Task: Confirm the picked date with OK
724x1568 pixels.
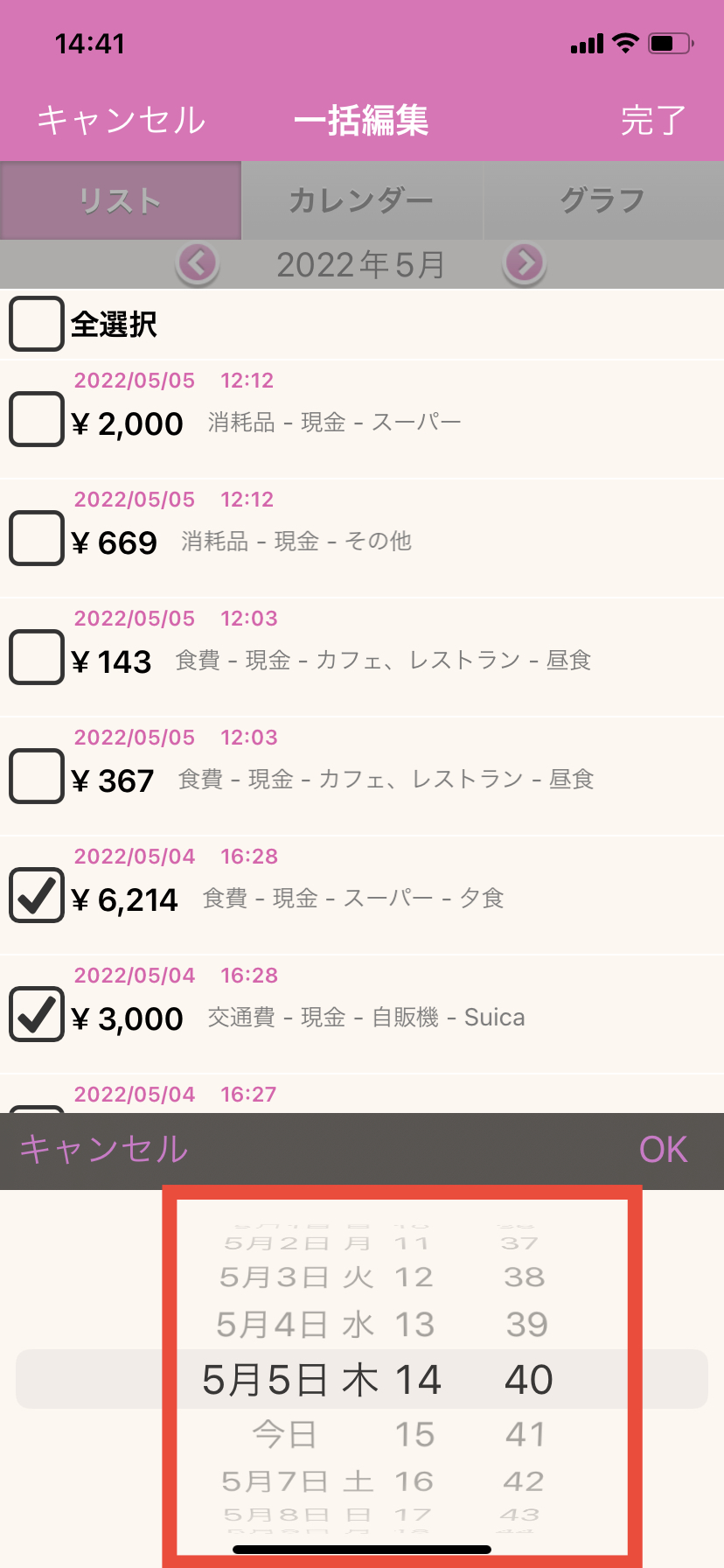Action: click(x=663, y=1150)
